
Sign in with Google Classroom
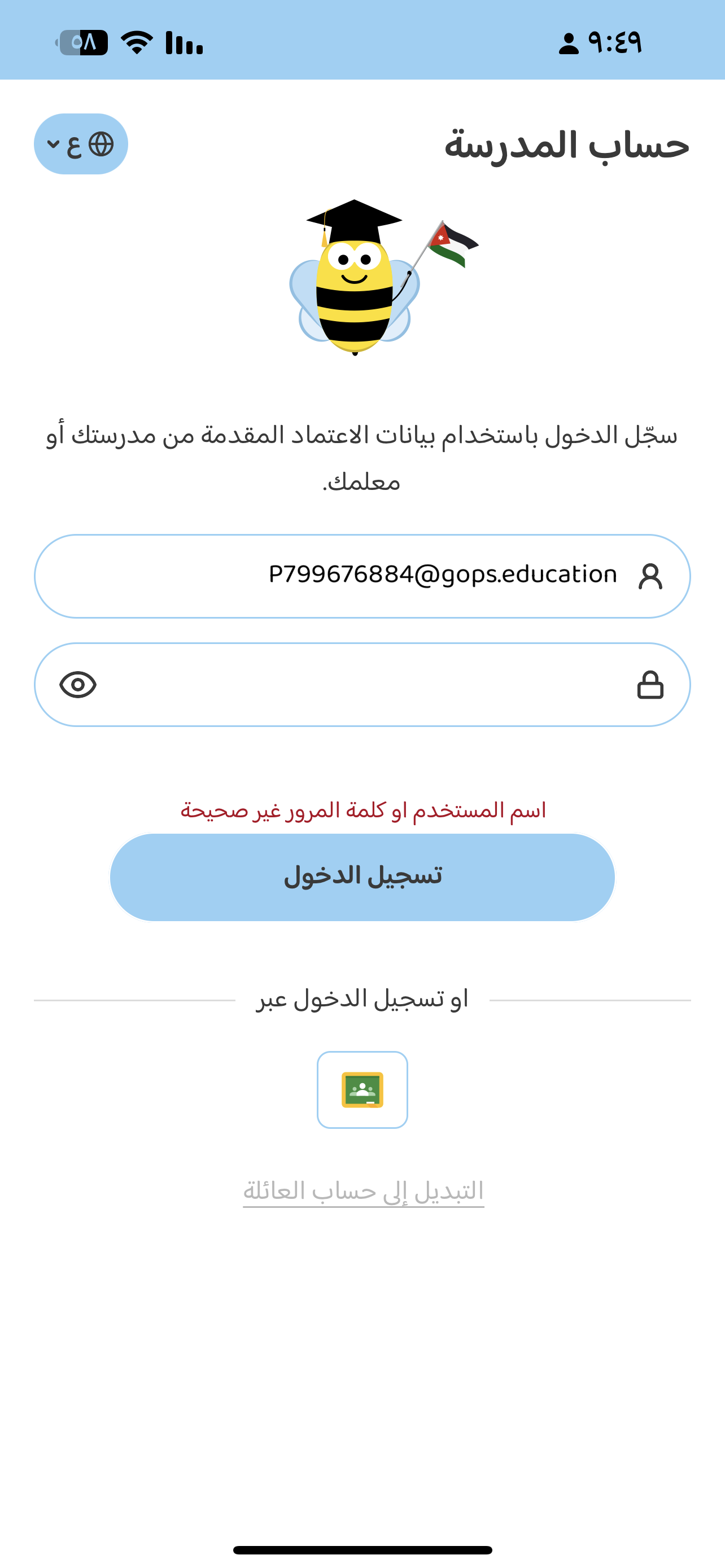coord(362,1089)
